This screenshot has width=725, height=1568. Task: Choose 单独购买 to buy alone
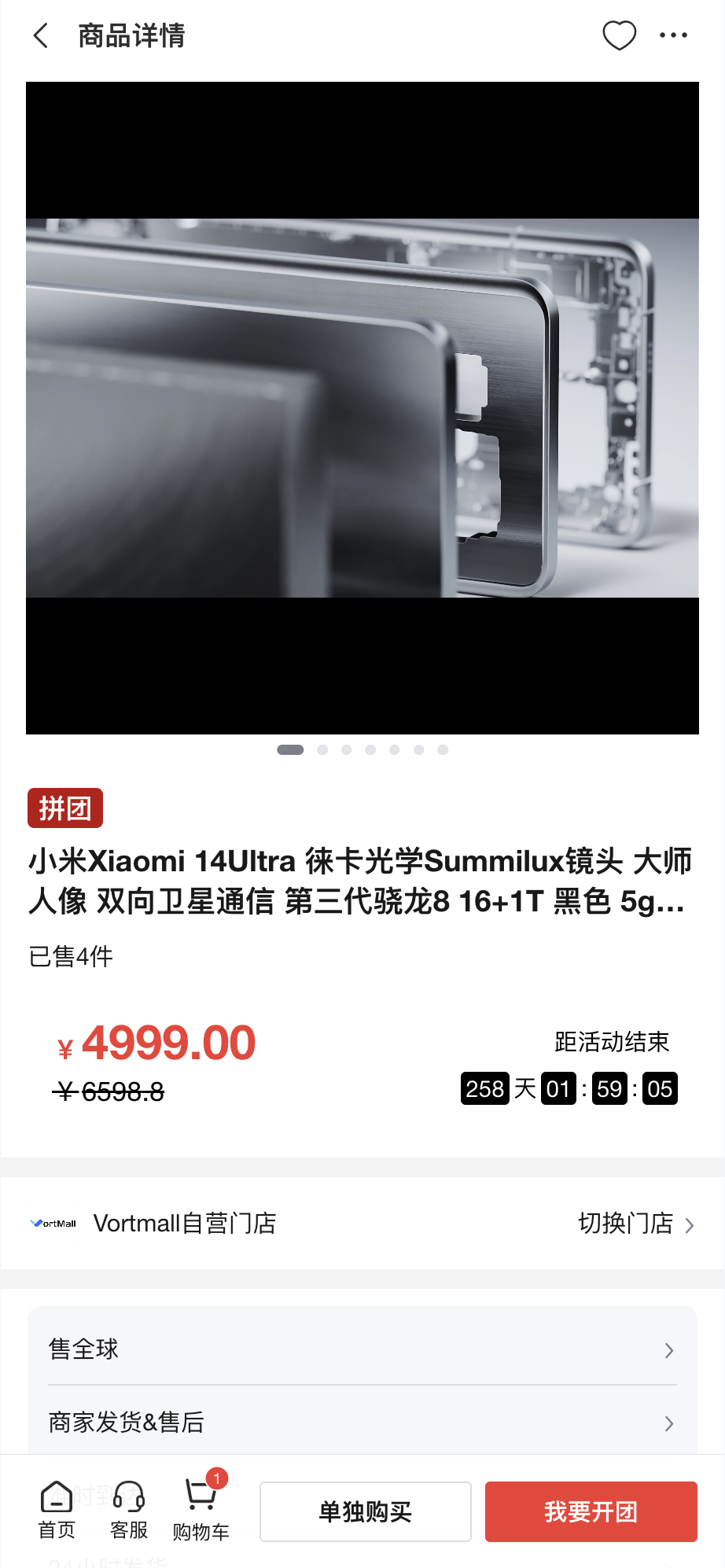click(366, 1511)
